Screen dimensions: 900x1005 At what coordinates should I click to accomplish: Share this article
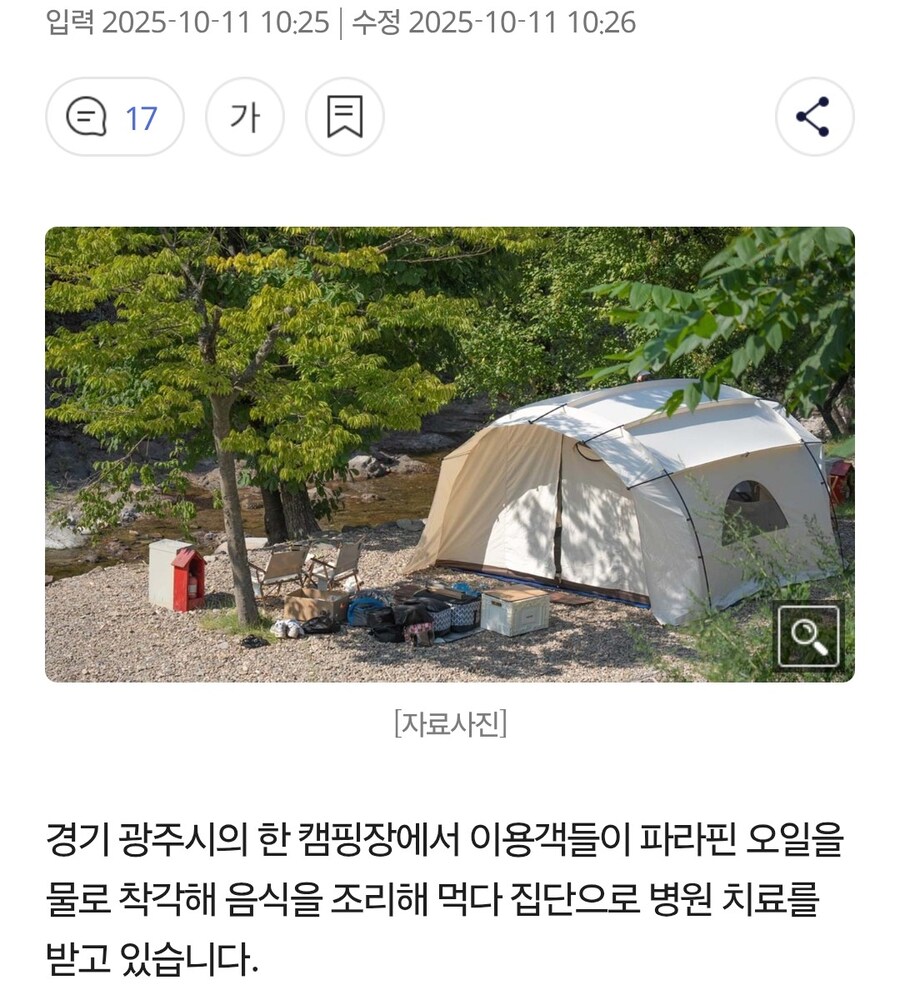click(814, 118)
